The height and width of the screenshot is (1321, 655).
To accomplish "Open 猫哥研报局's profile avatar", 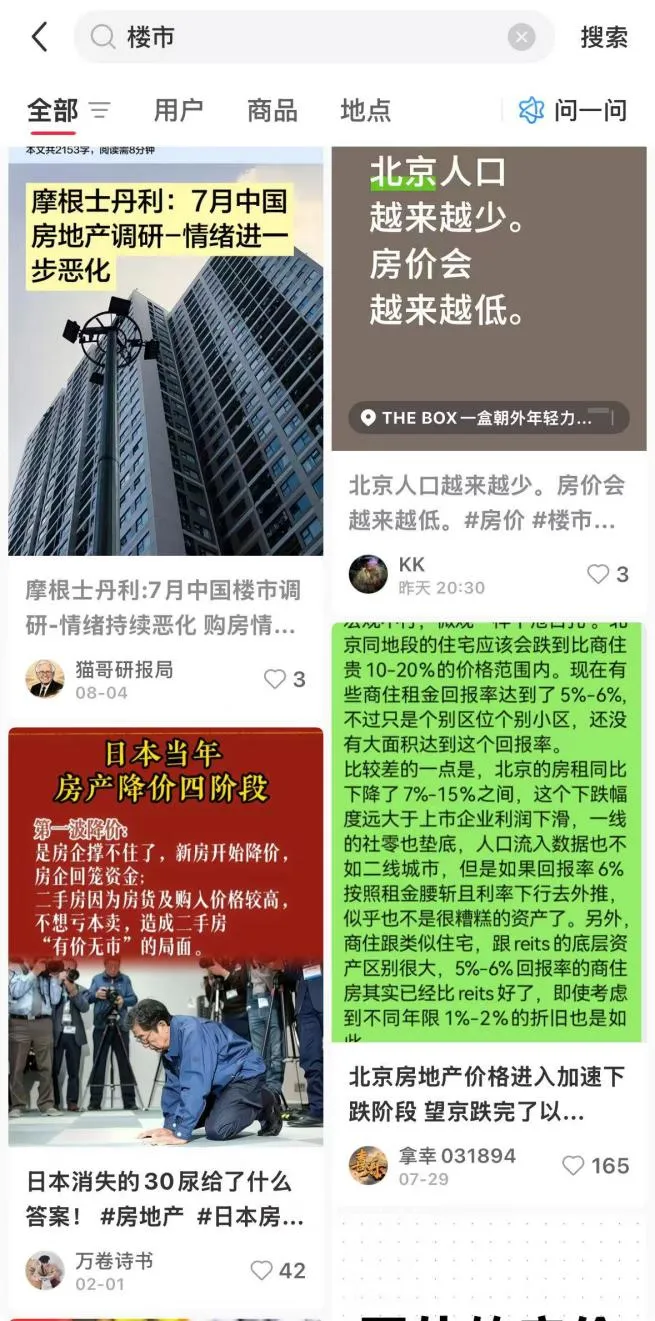I will pyautogui.click(x=44, y=679).
